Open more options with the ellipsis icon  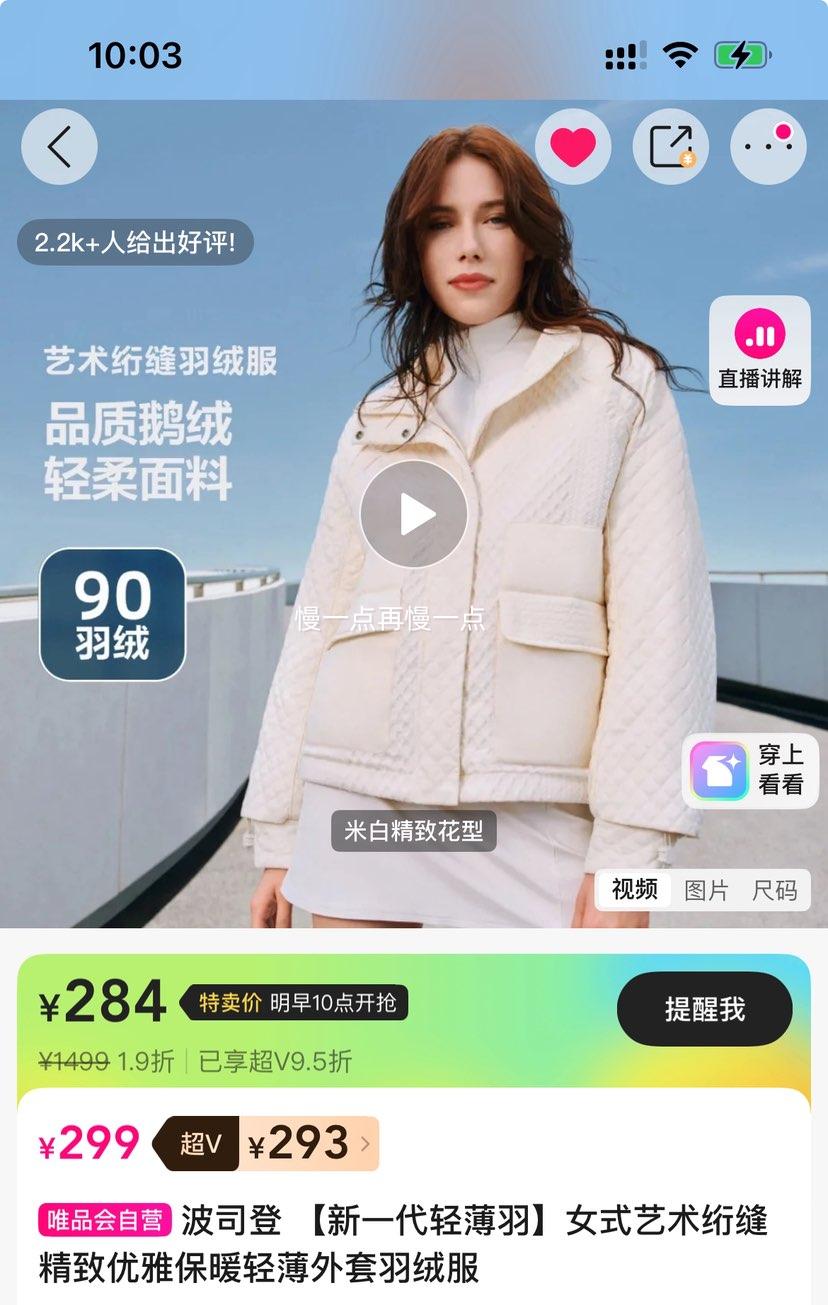coord(767,146)
